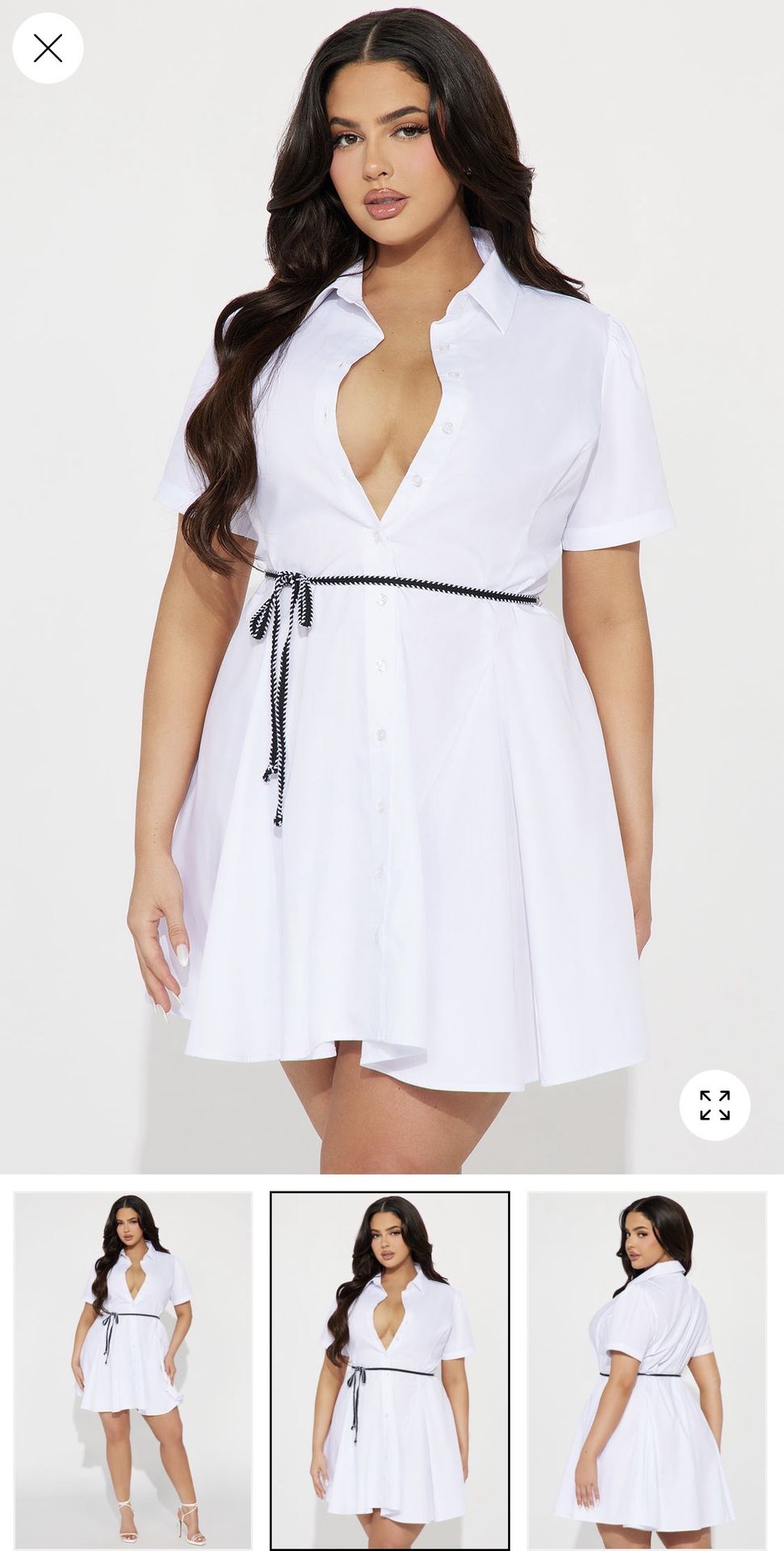
Task: Close the product image viewer
Action: coord(48,48)
